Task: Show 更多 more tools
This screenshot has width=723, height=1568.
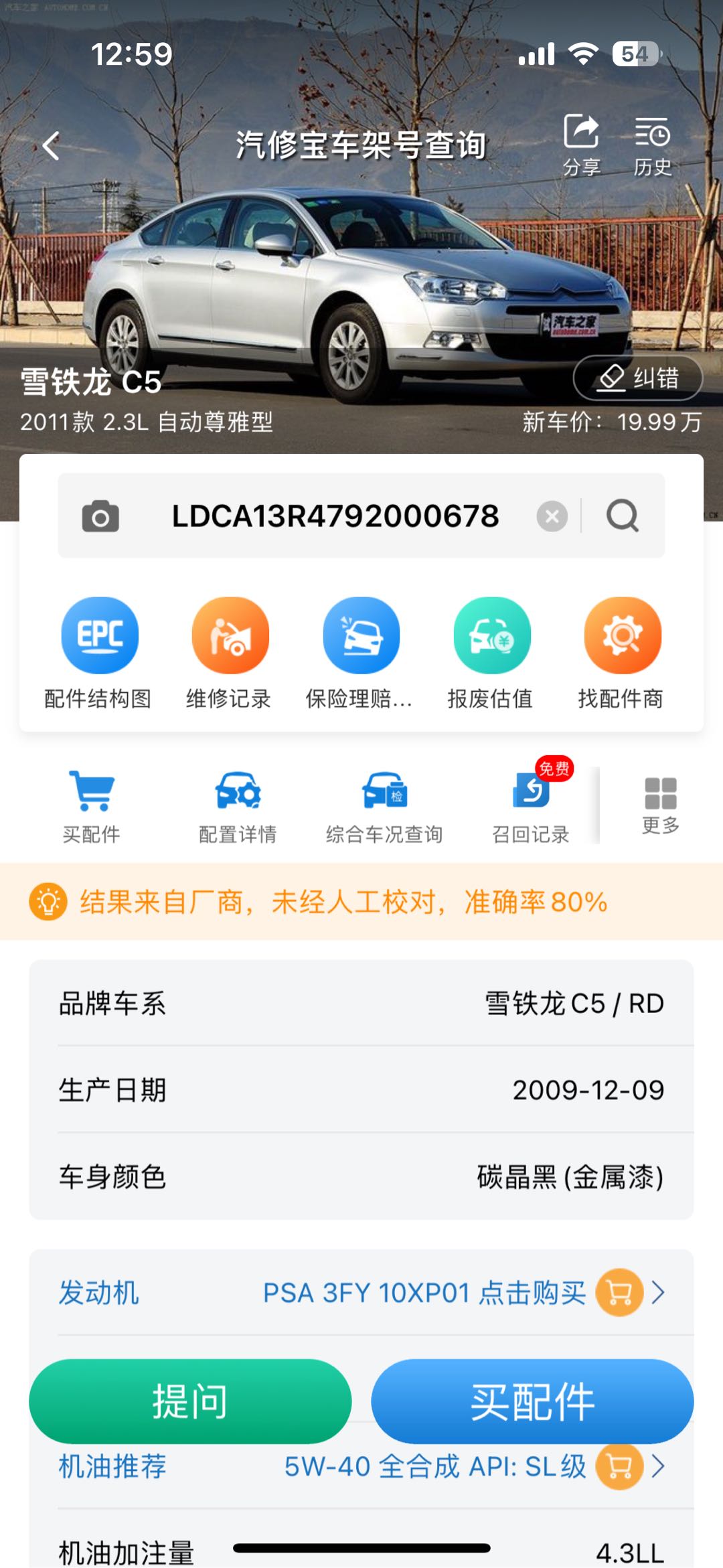Action: [661, 805]
